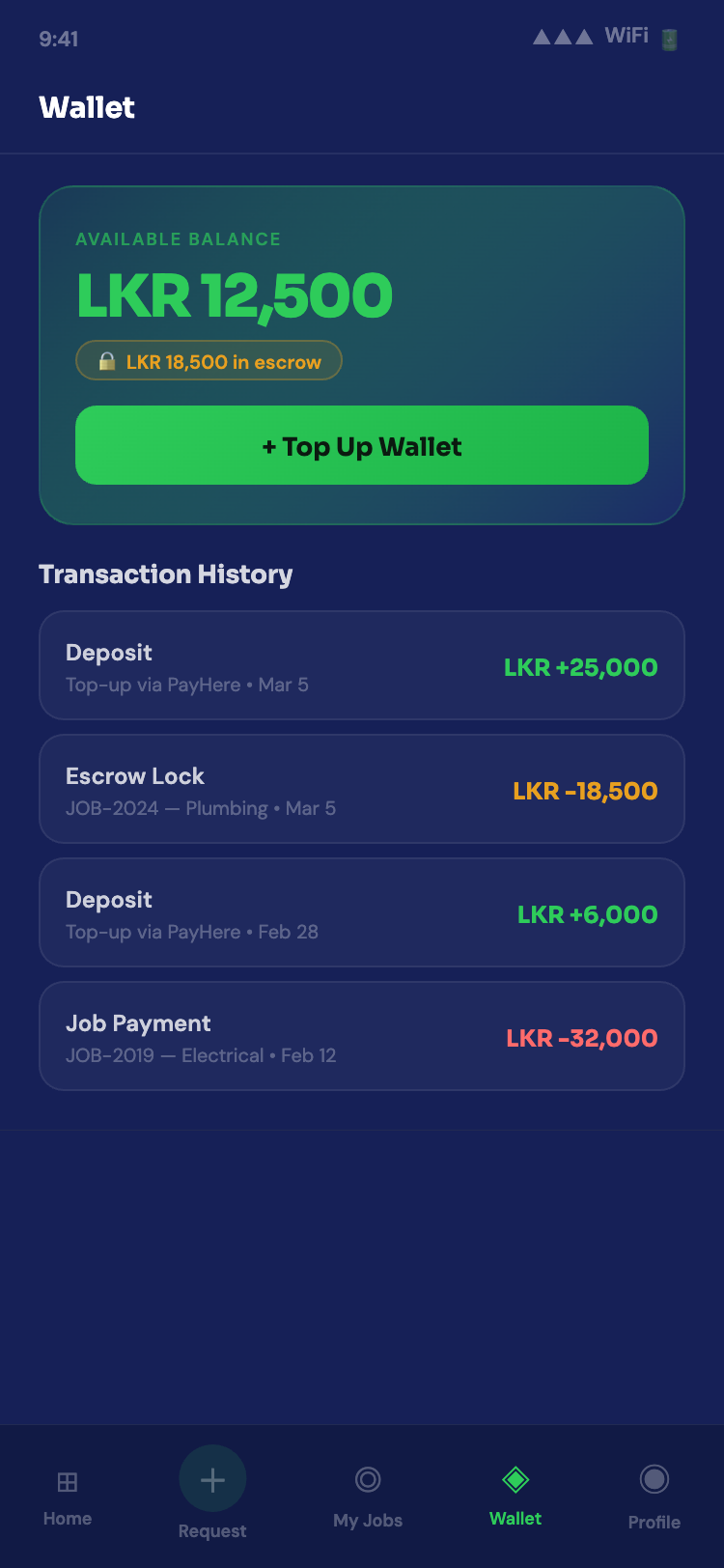
Task: Switch to the Home tab
Action: pyautogui.click(x=68, y=1498)
